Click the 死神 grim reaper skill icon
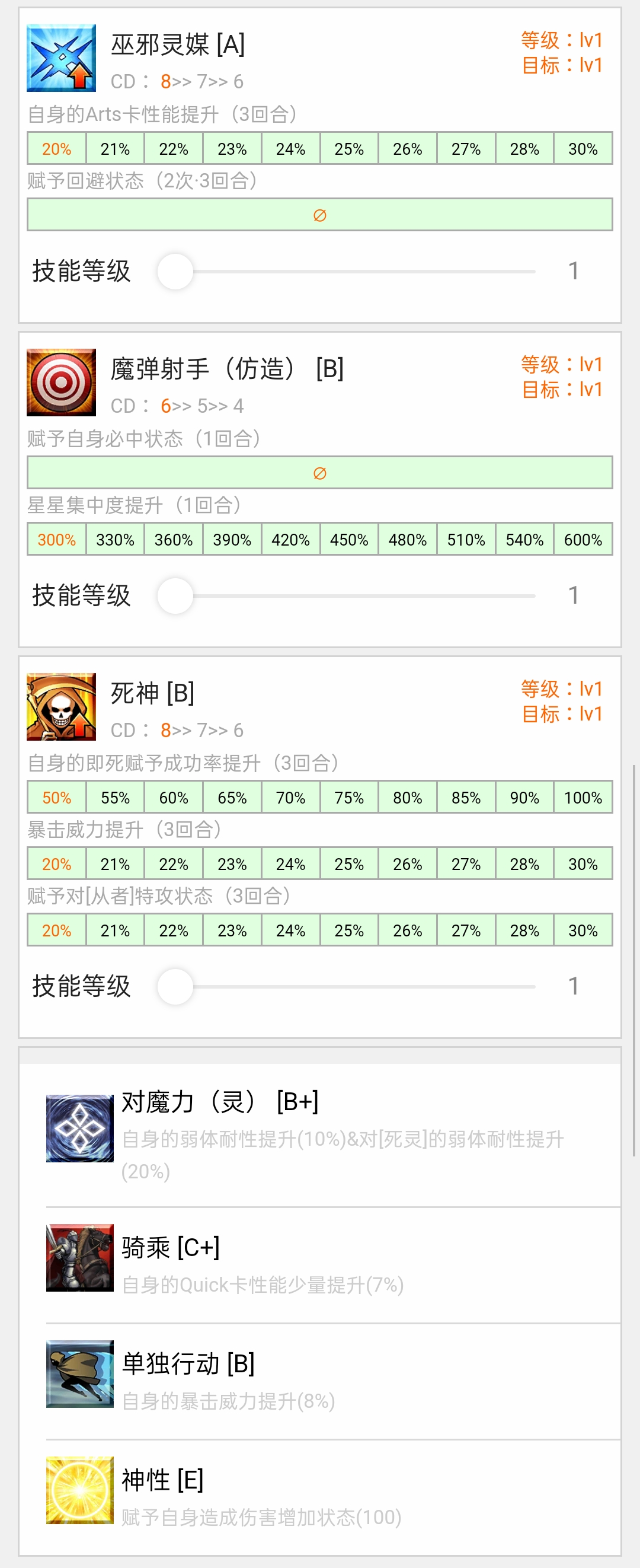The width and height of the screenshot is (640, 1568). (63, 707)
